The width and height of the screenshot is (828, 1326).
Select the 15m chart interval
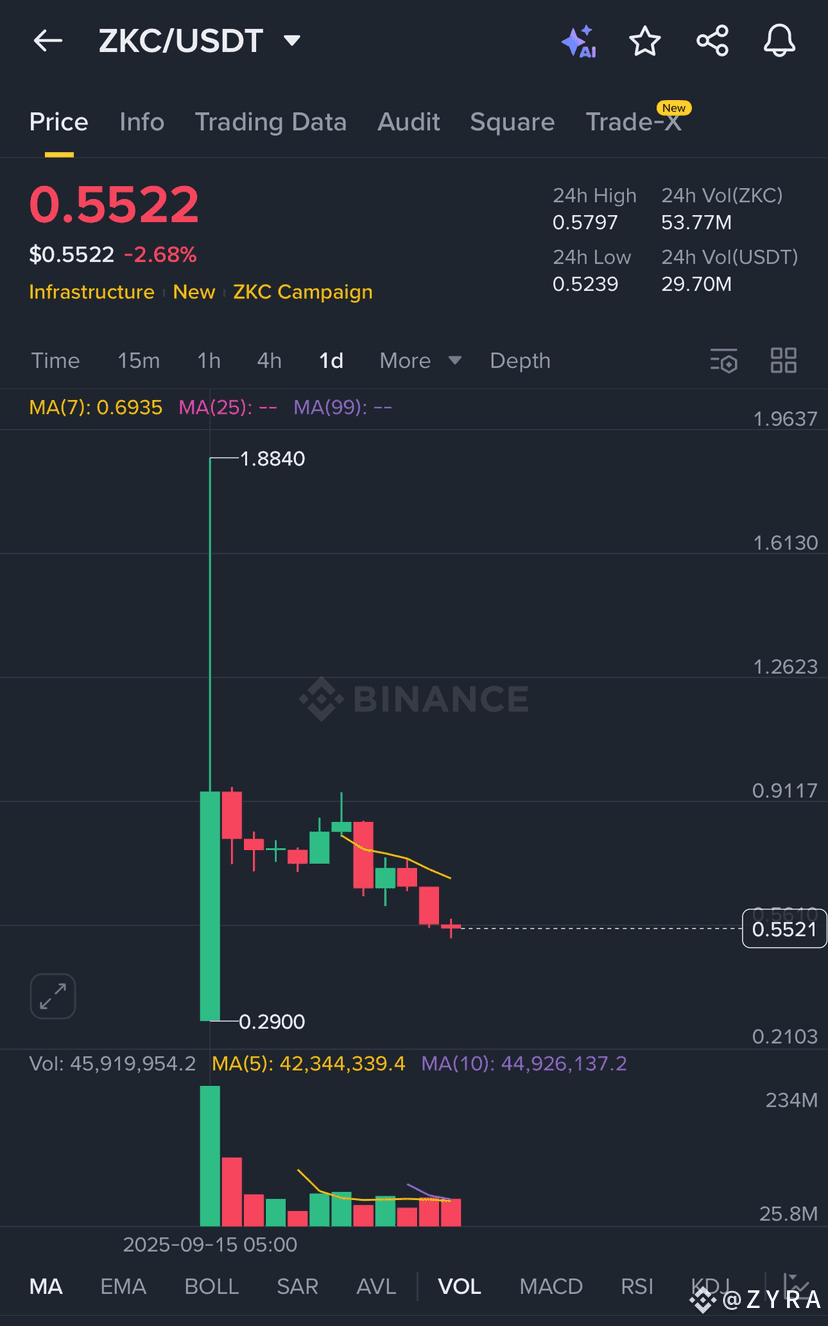138,361
